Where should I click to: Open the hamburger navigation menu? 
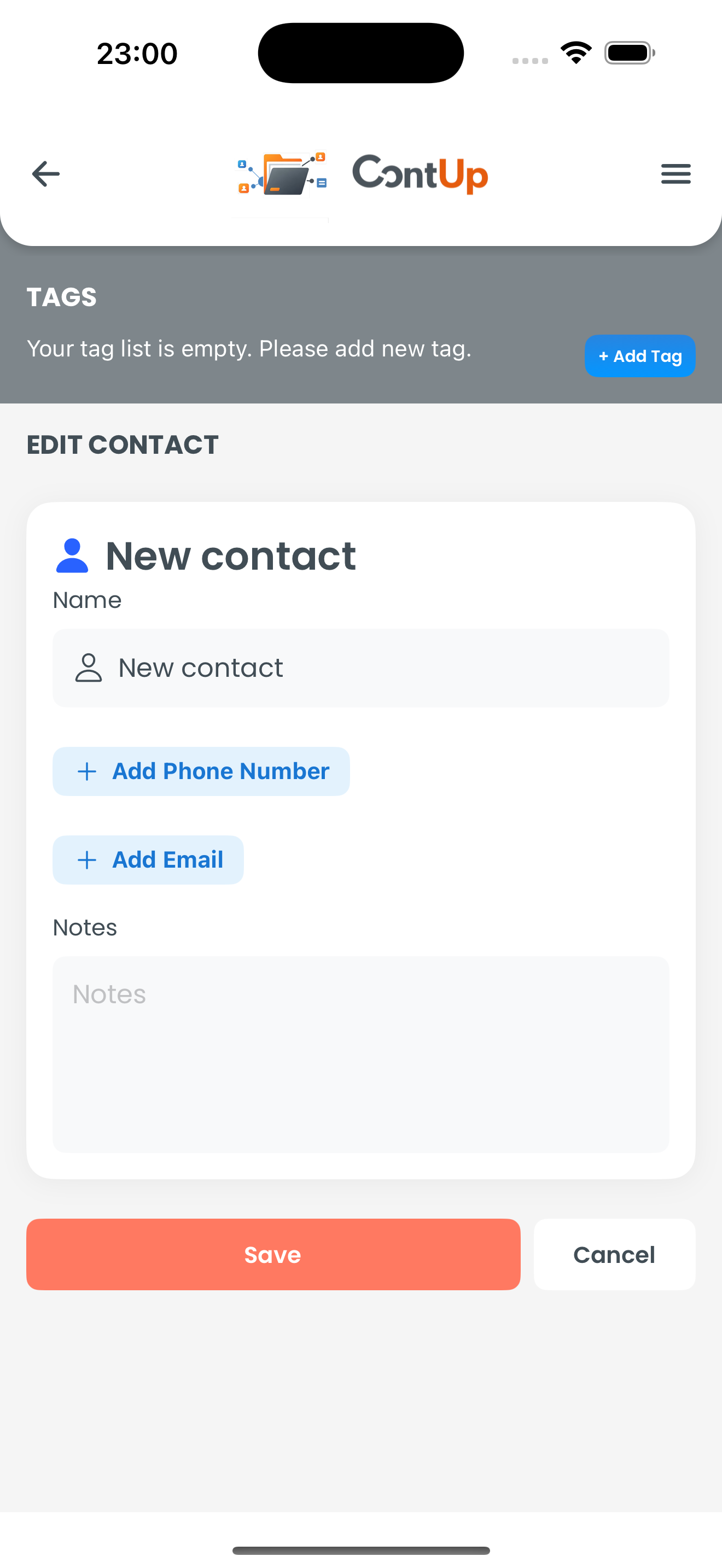676,174
